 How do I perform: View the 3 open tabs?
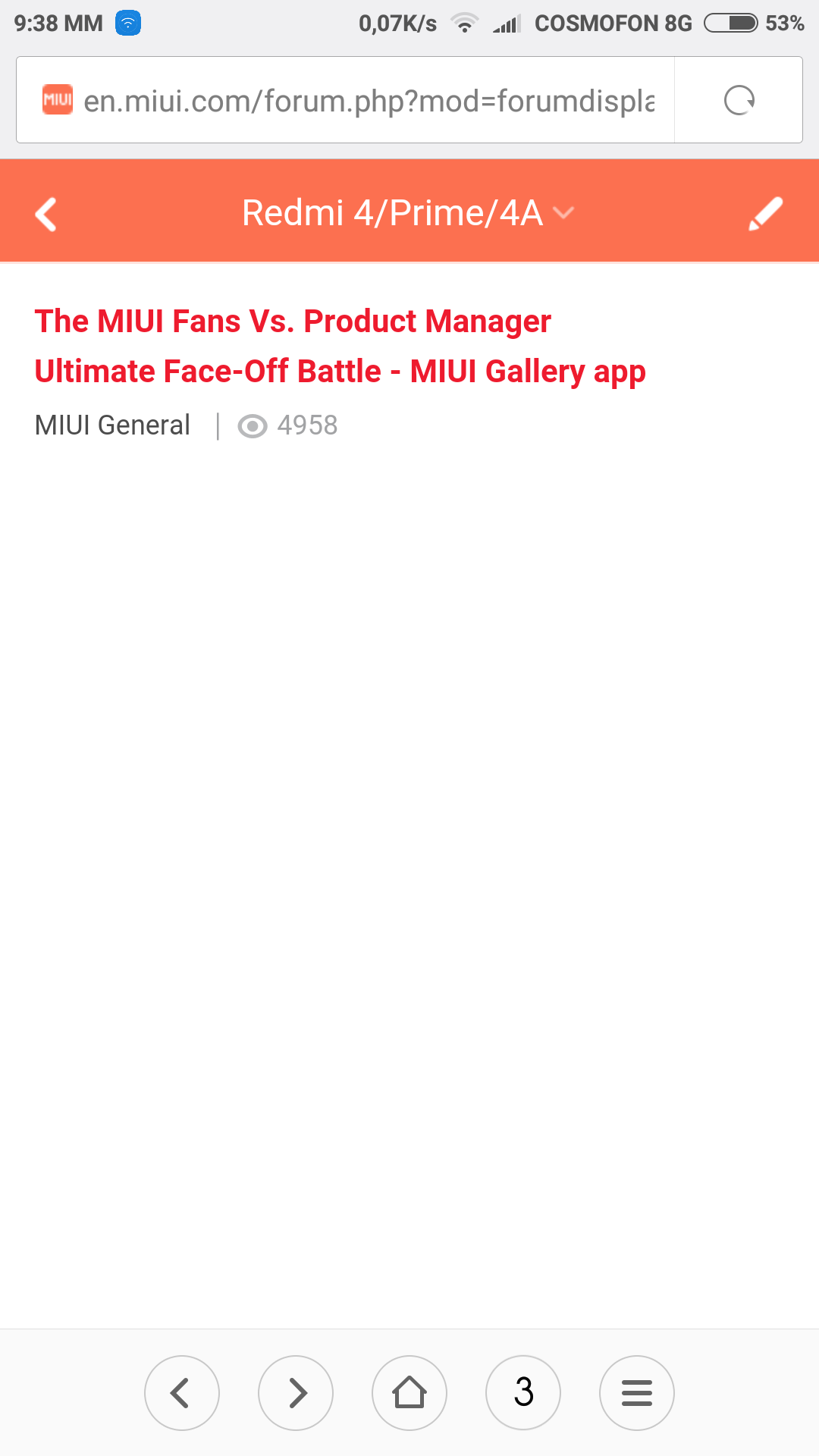(x=523, y=1393)
